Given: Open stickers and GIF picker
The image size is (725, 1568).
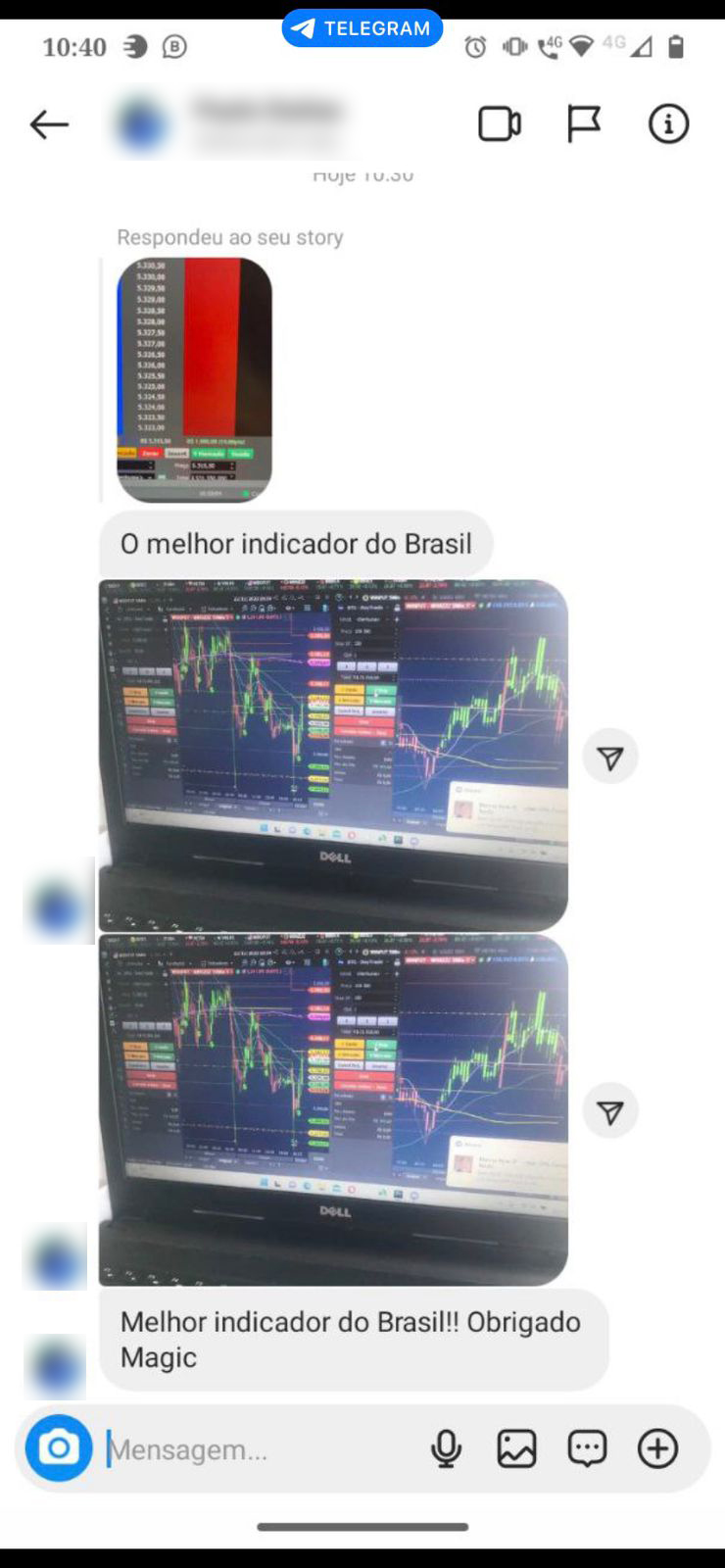Looking at the screenshot, I should (x=587, y=1448).
